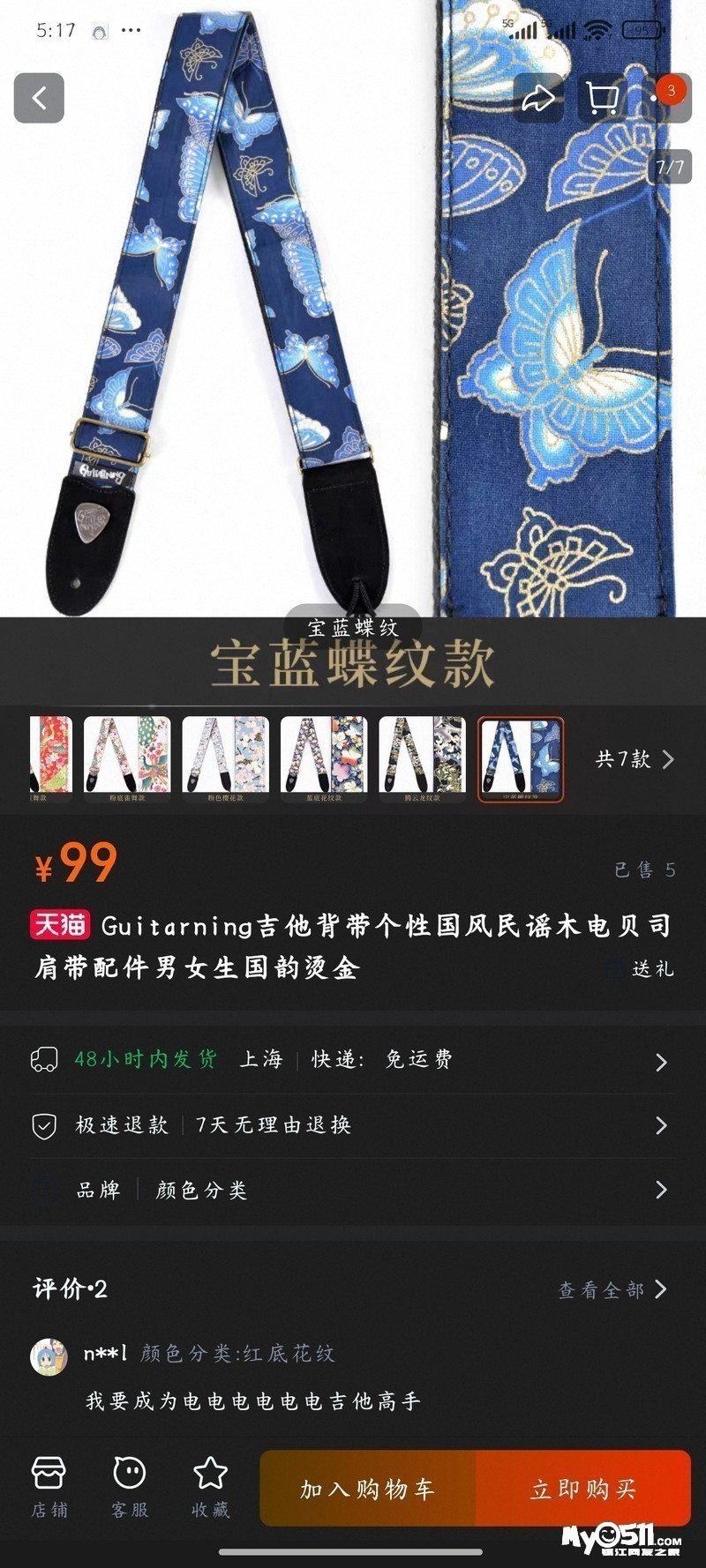Screen dimensions: 706x1568
Task: Go back using the top-left arrow
Action: [39, 98]
